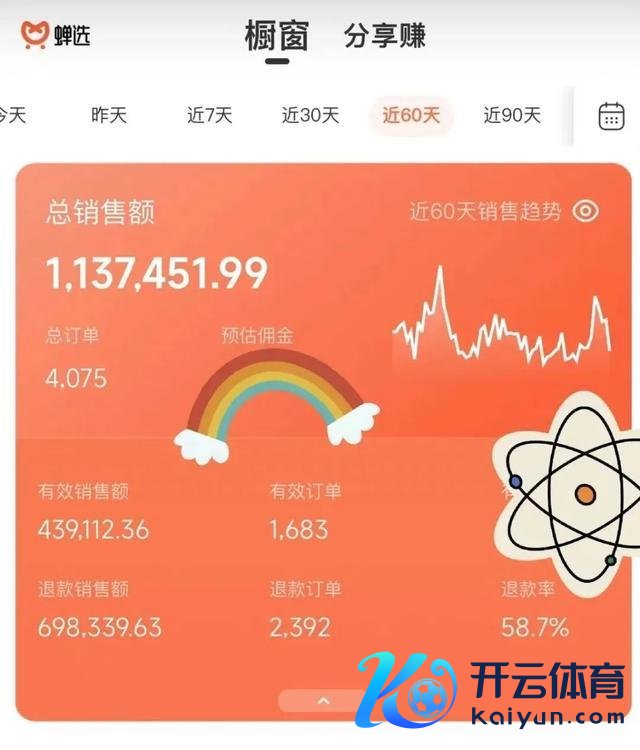The image size is (640, 750).
Task: Collapse the sales card with the up chevron
Action: (319, 700)
